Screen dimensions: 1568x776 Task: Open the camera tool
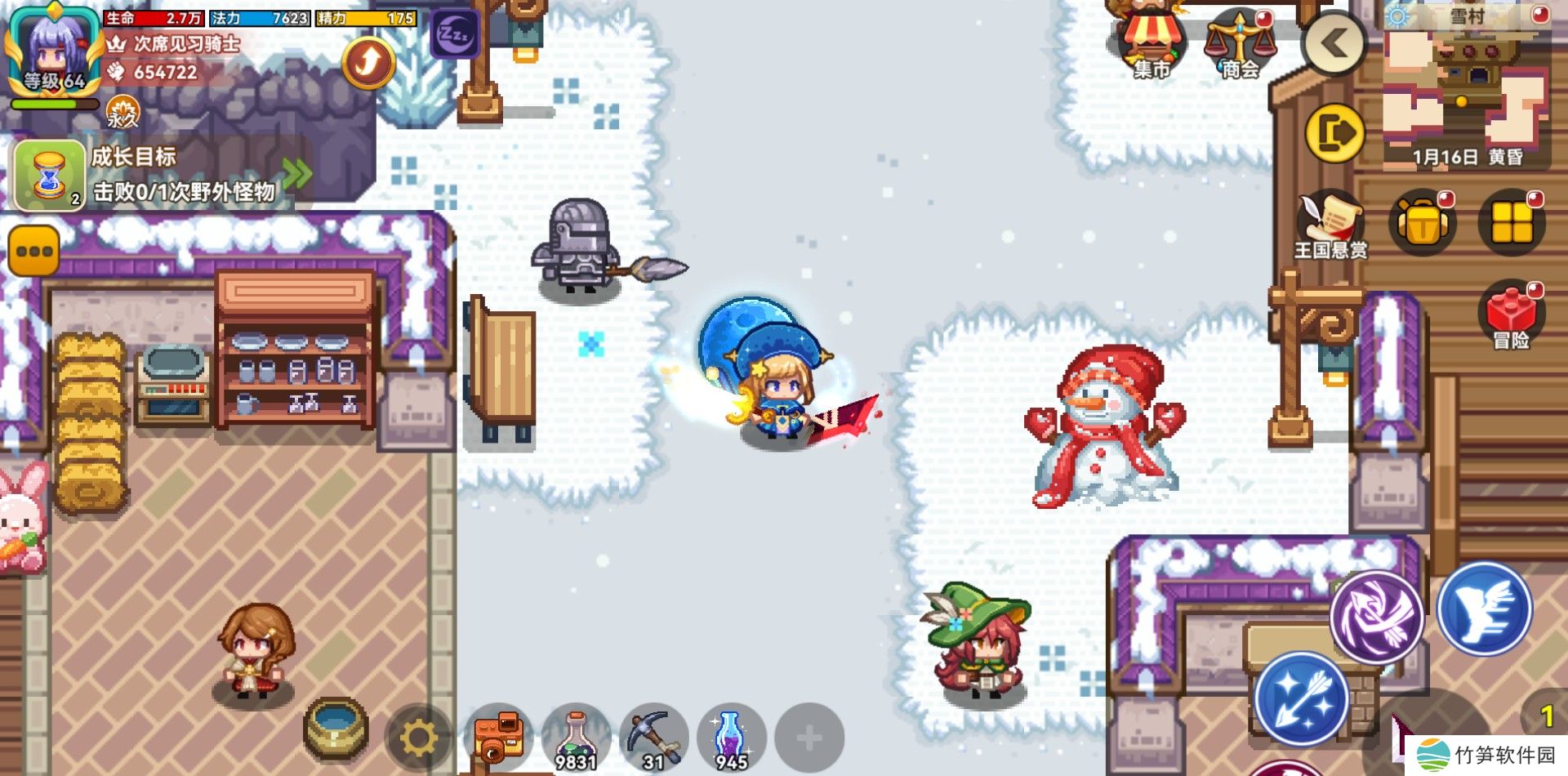[498, 737]
